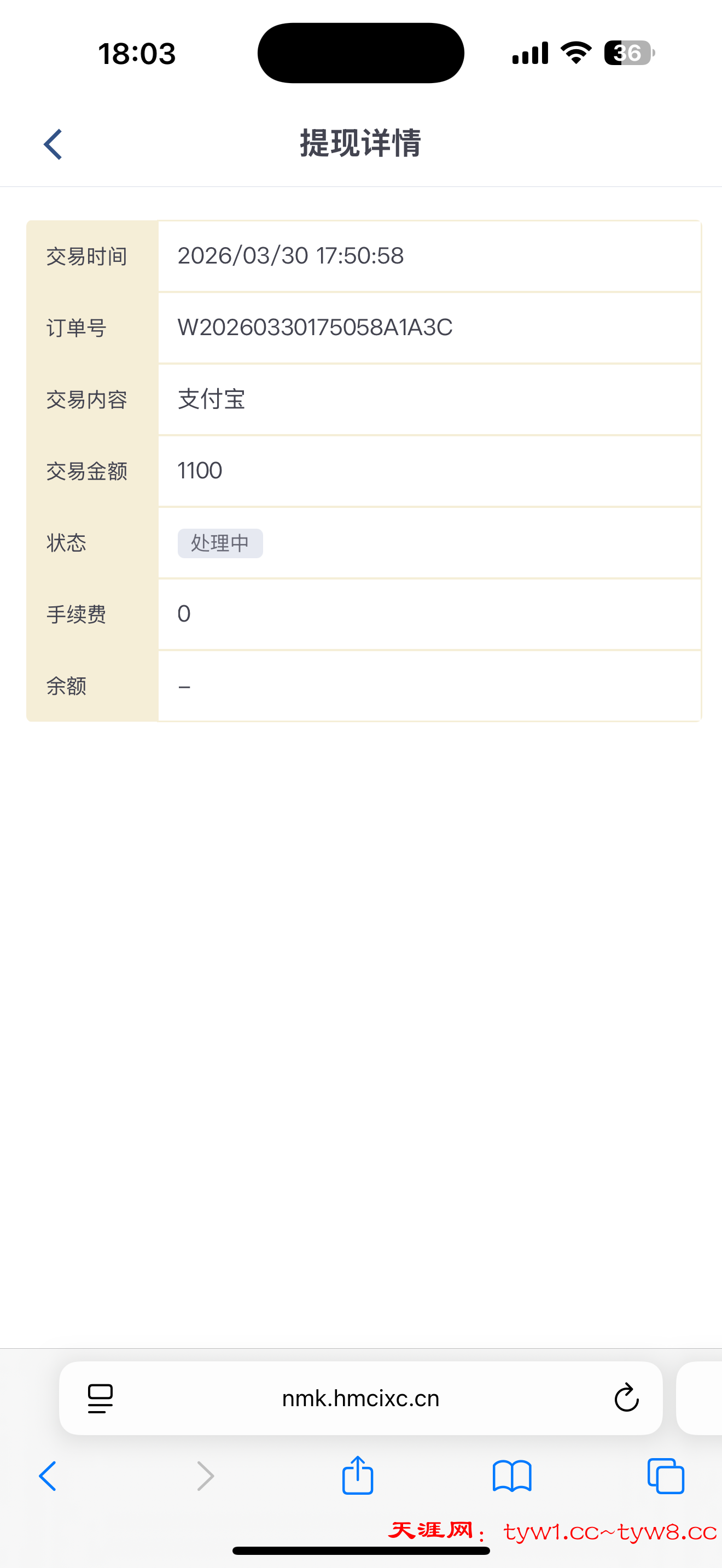Open Safari page settings menu icon
Screen dimensions: 722x1568
(101, 1398)
